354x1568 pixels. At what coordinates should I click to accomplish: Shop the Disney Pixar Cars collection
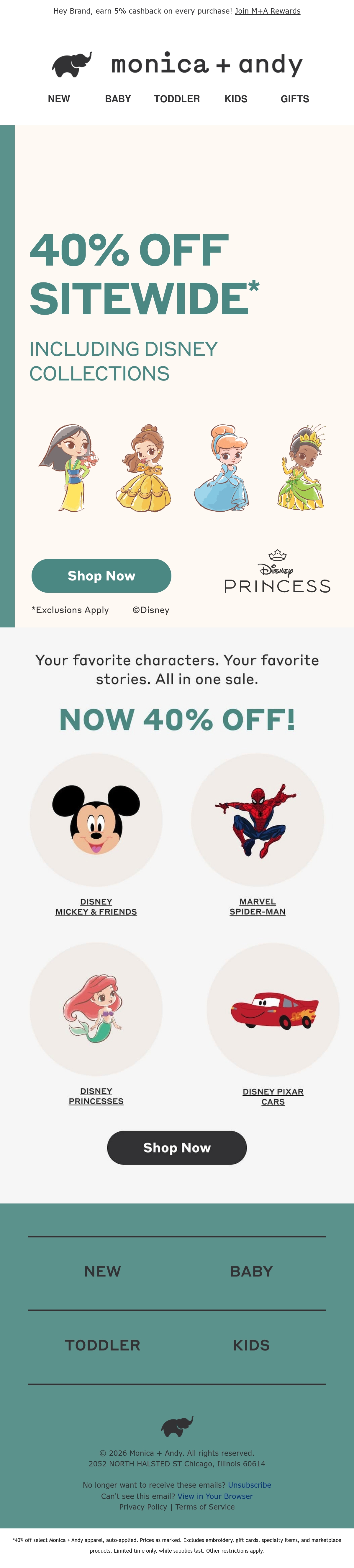273,1096
